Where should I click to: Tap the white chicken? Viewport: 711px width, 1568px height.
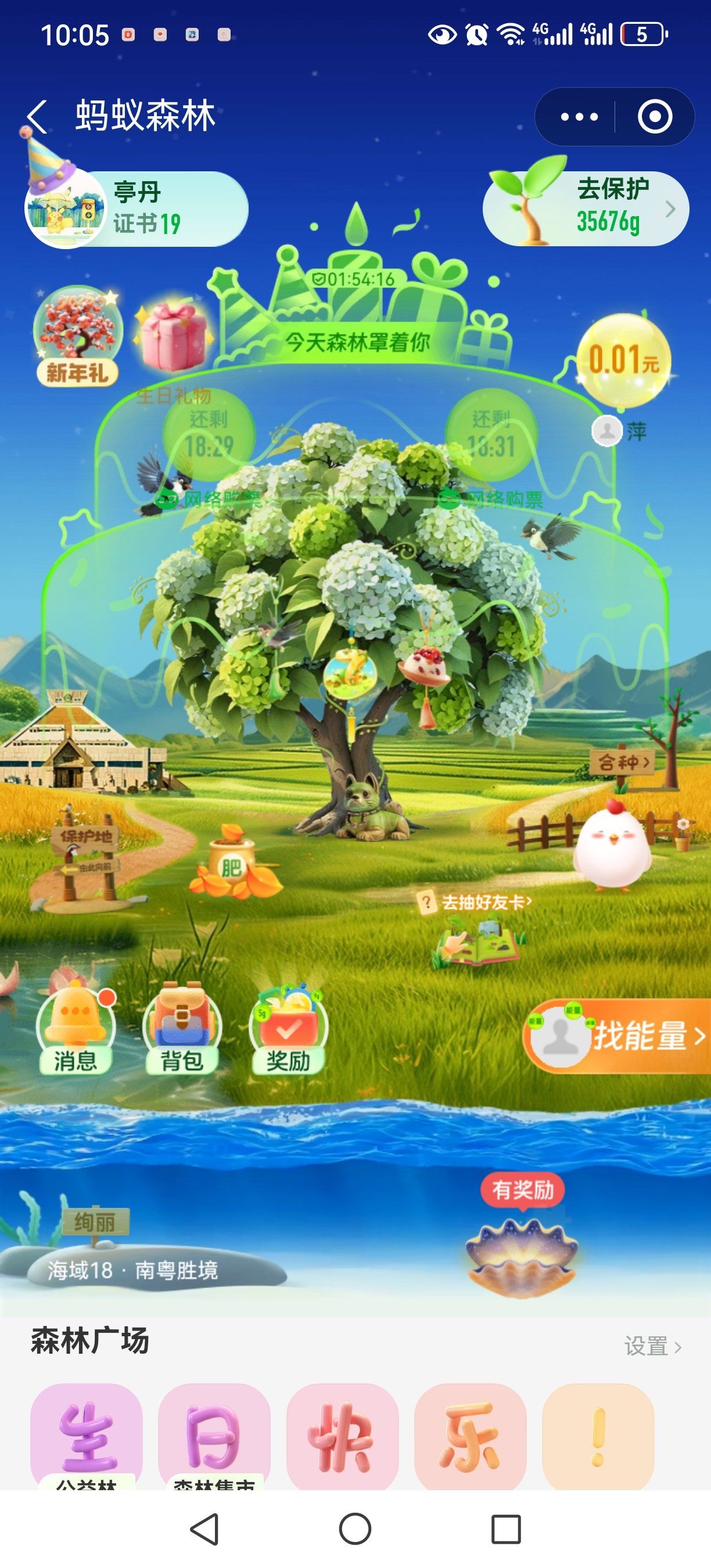click(x=612, y=845)
